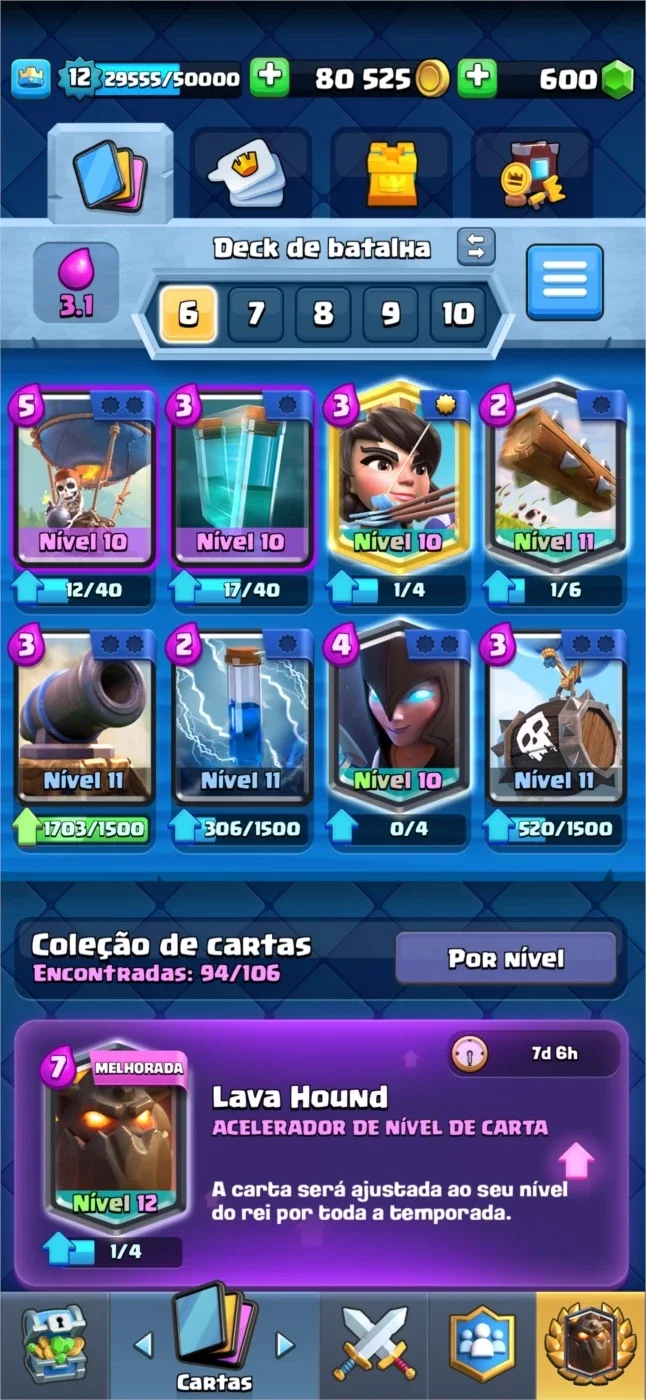Open the Clan social tab
The image size is (646, 1400).
pyautogui.click(x=482, y=1345)
